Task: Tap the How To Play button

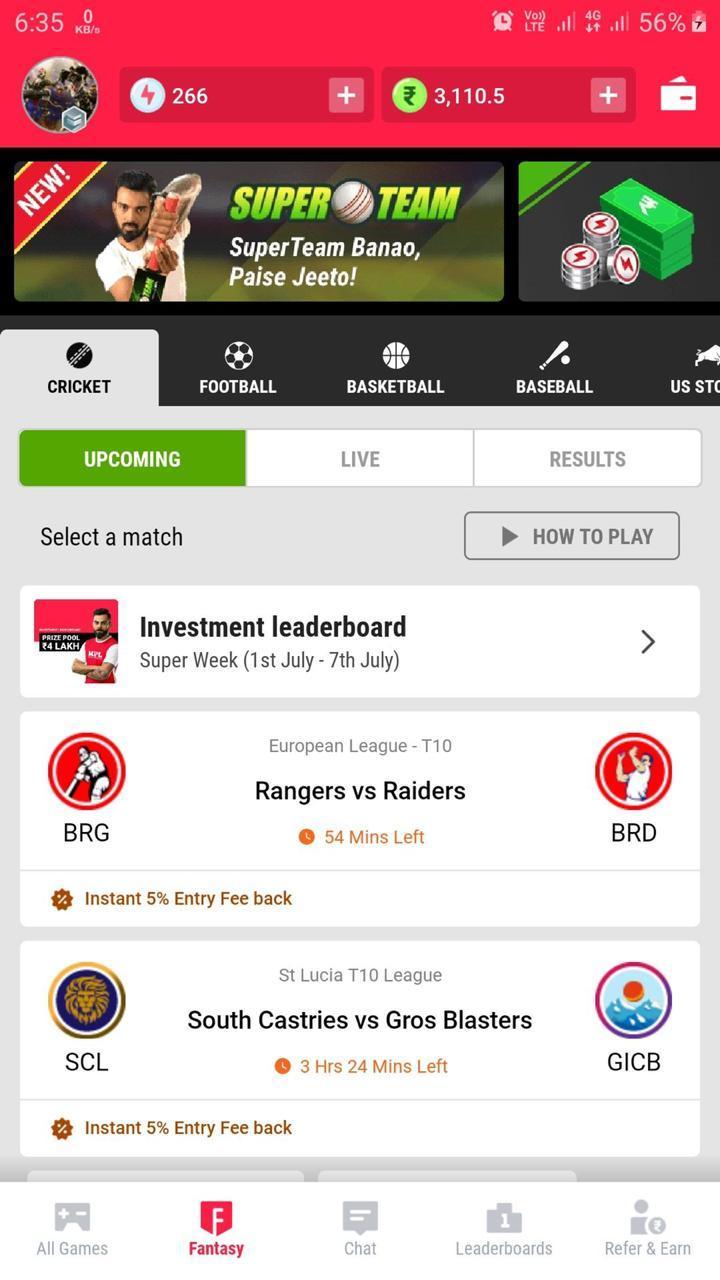Action: click(x=572, y=536)
